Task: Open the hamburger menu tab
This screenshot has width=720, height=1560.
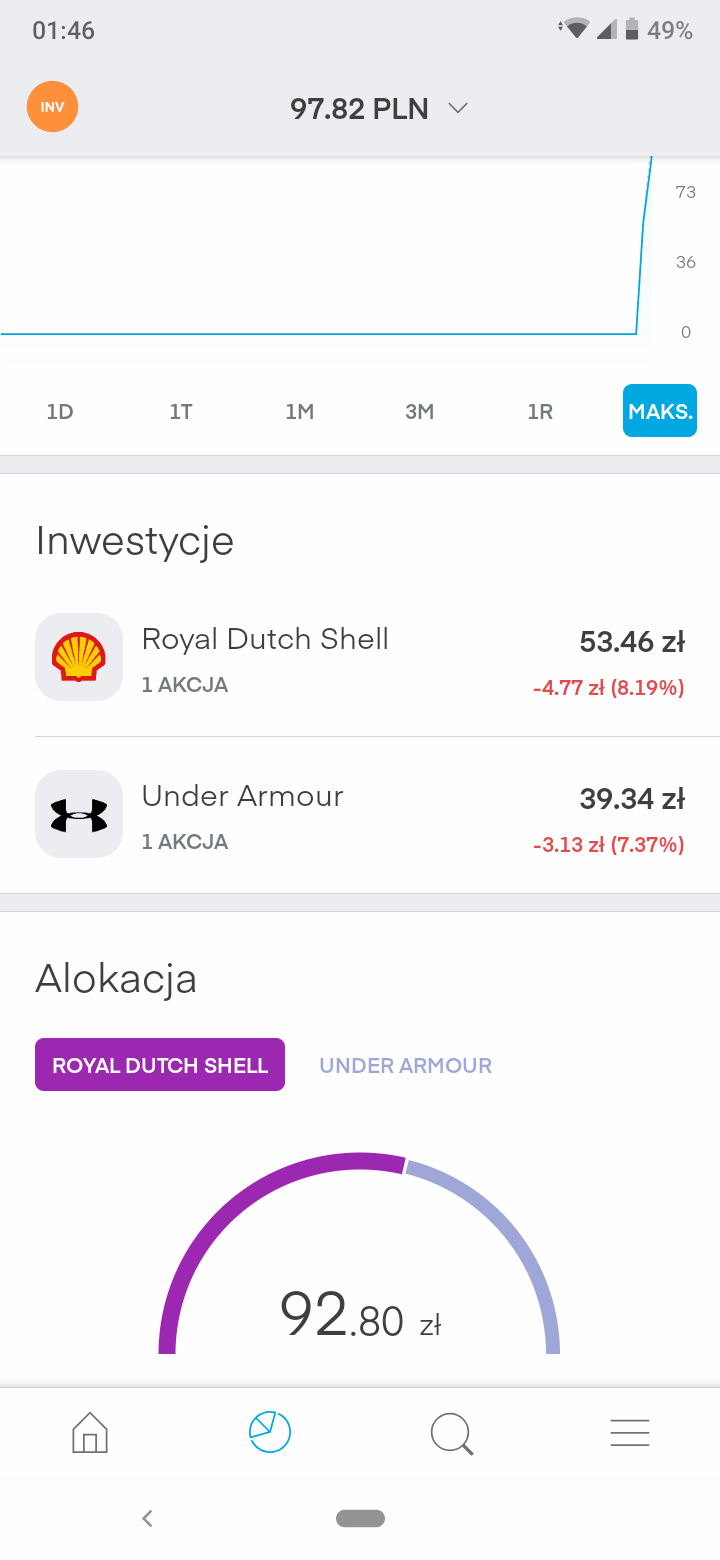Action: click(x=630, y=1433)
